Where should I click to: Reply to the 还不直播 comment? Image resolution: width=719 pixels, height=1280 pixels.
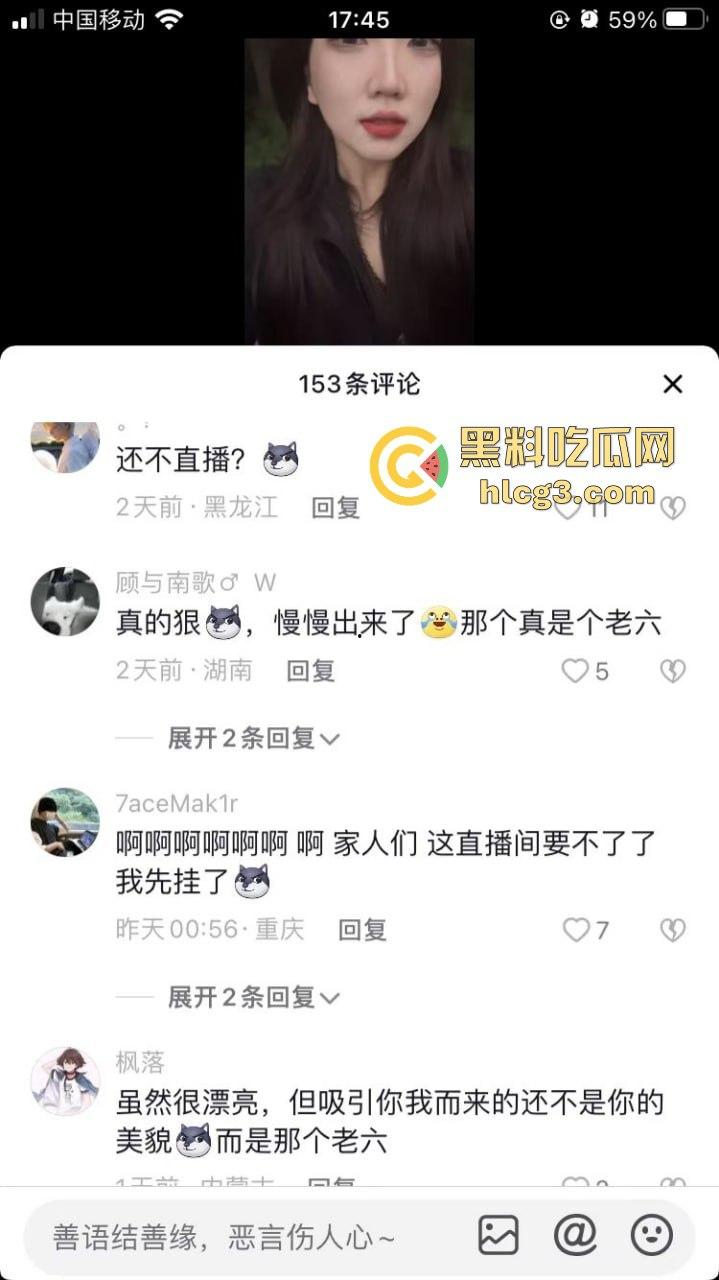(x=335, y=507)
